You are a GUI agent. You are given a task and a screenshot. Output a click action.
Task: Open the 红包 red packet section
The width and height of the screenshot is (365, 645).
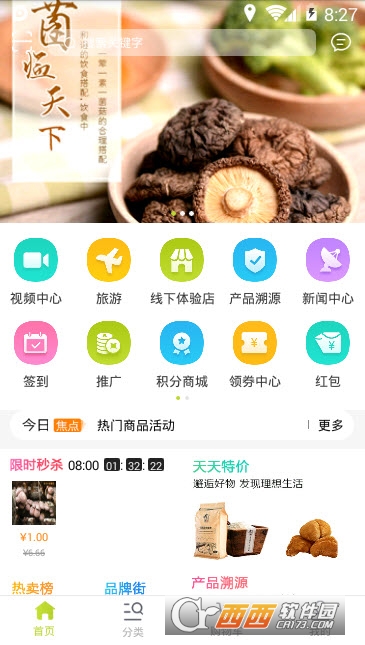point(328,355)
